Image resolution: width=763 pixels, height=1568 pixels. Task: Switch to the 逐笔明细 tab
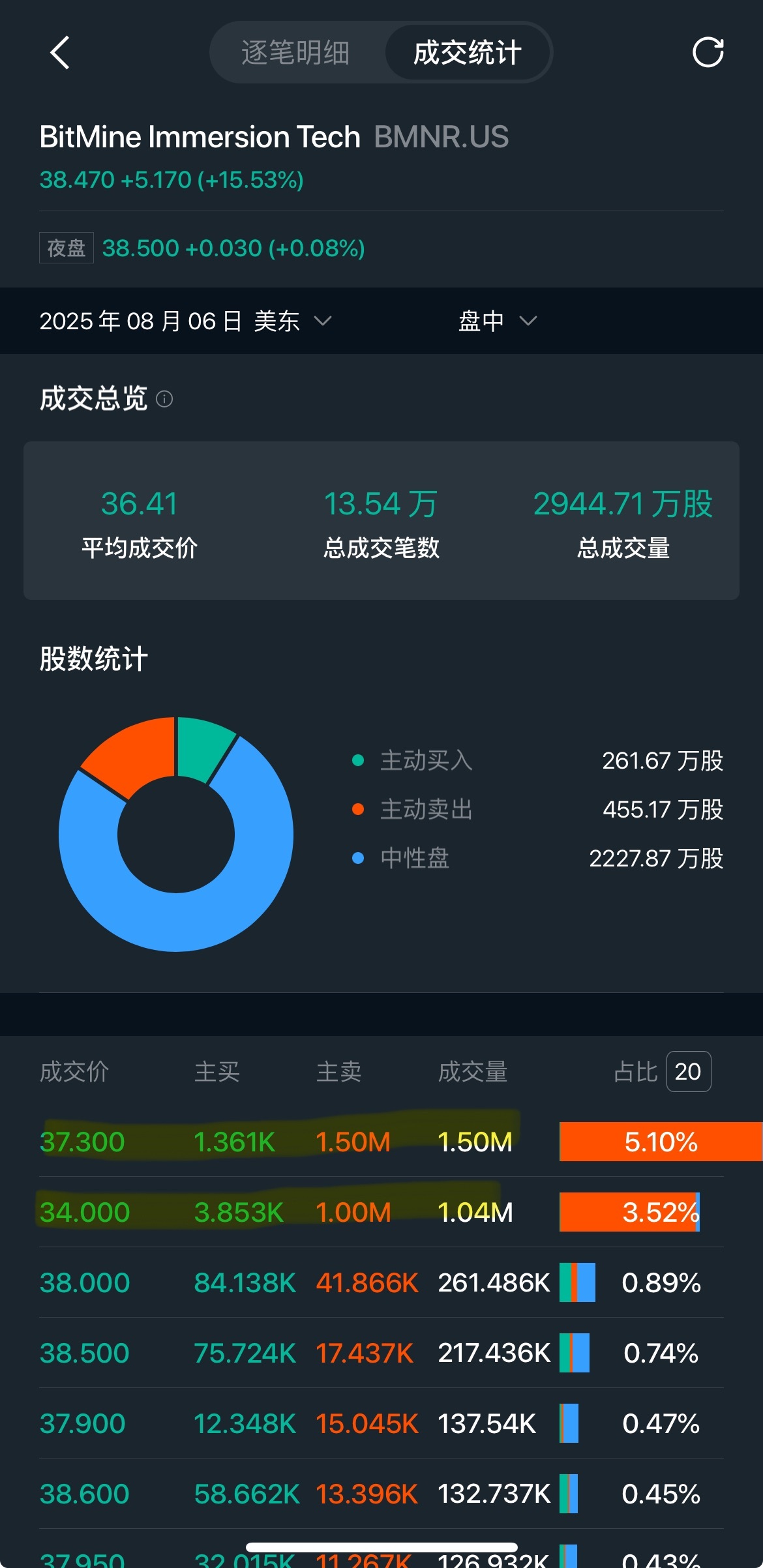295,53
